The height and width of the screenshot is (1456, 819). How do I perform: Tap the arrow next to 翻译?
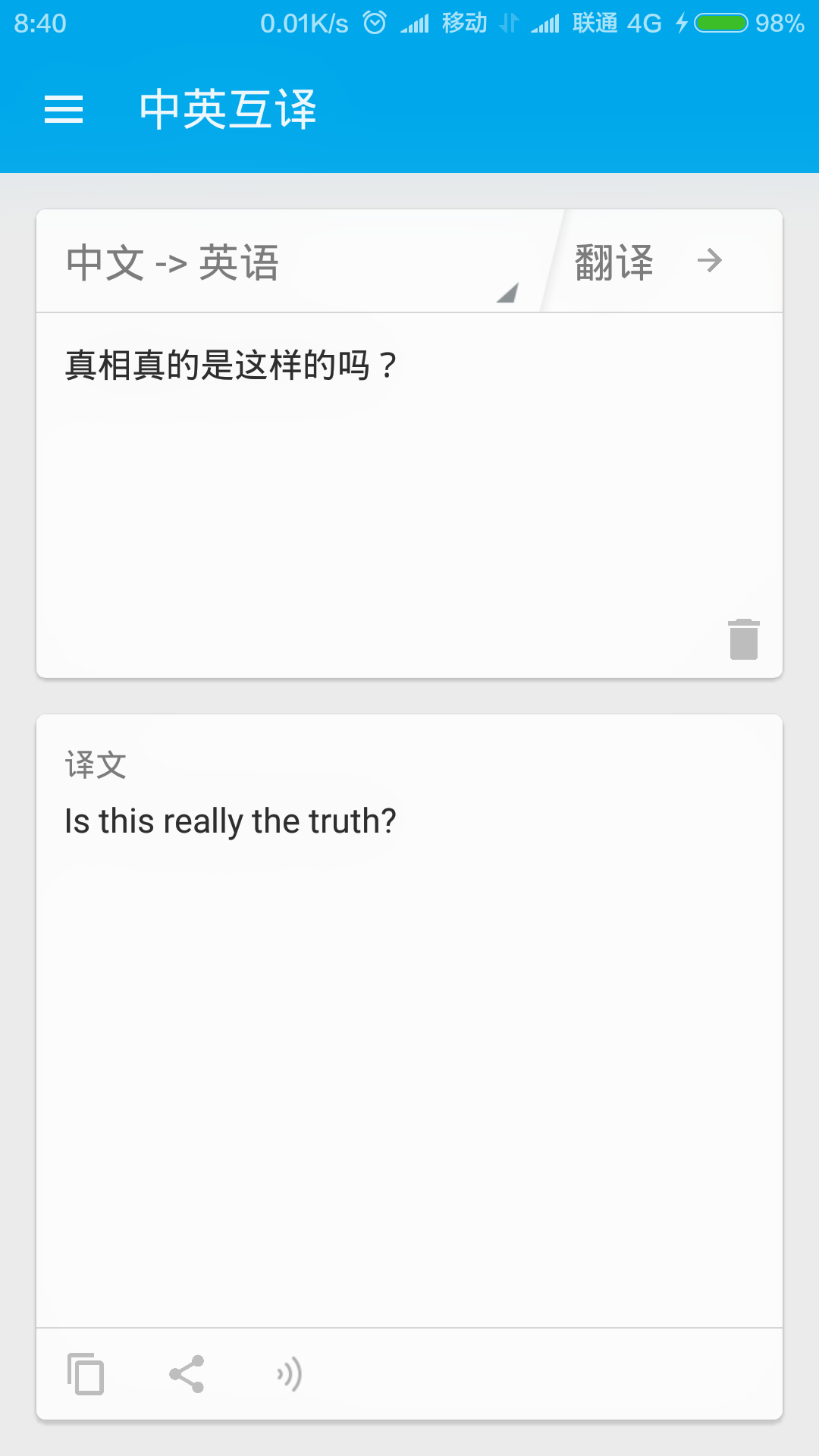tap(709, 261)
